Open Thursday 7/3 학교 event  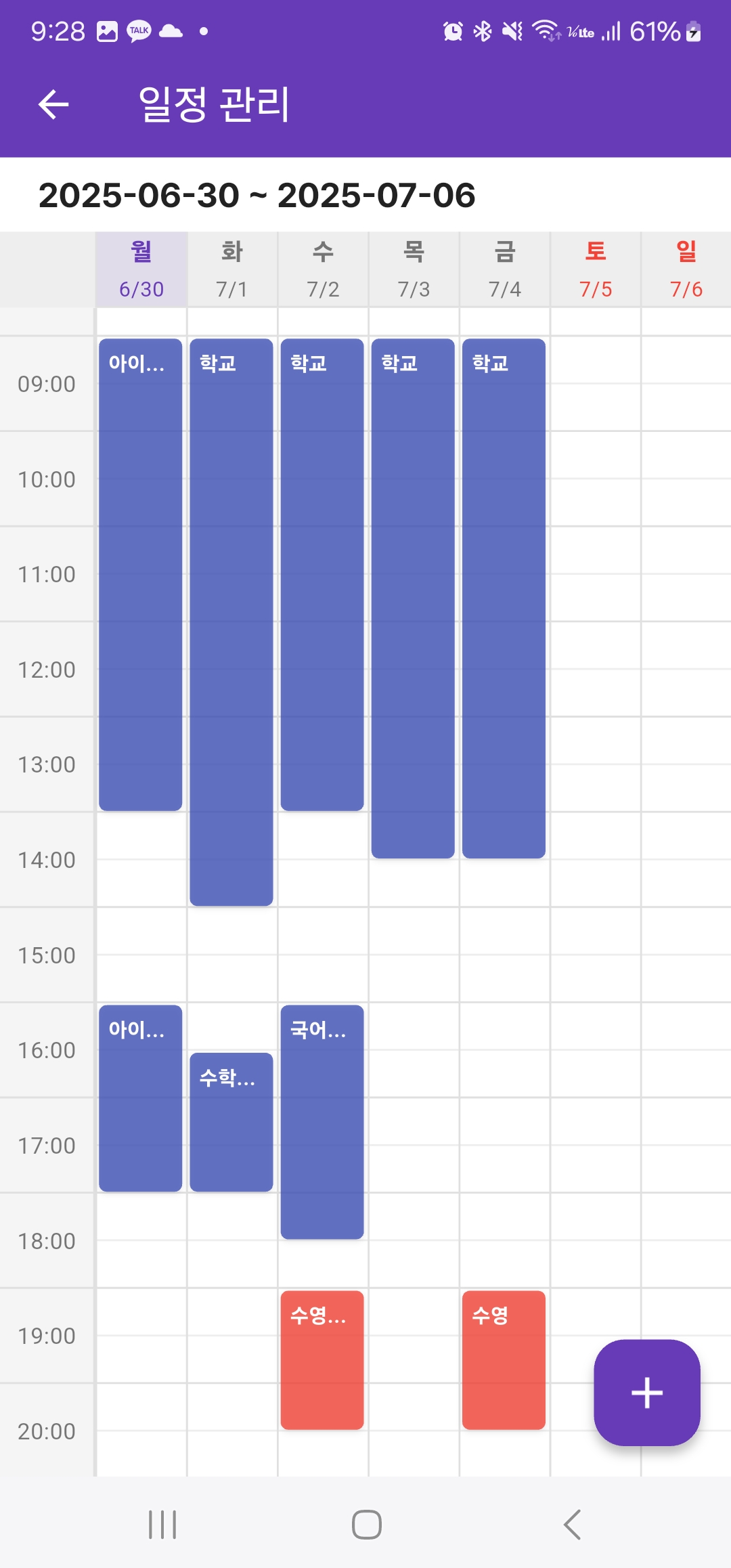pyautogui.click(x=413, y=598)
